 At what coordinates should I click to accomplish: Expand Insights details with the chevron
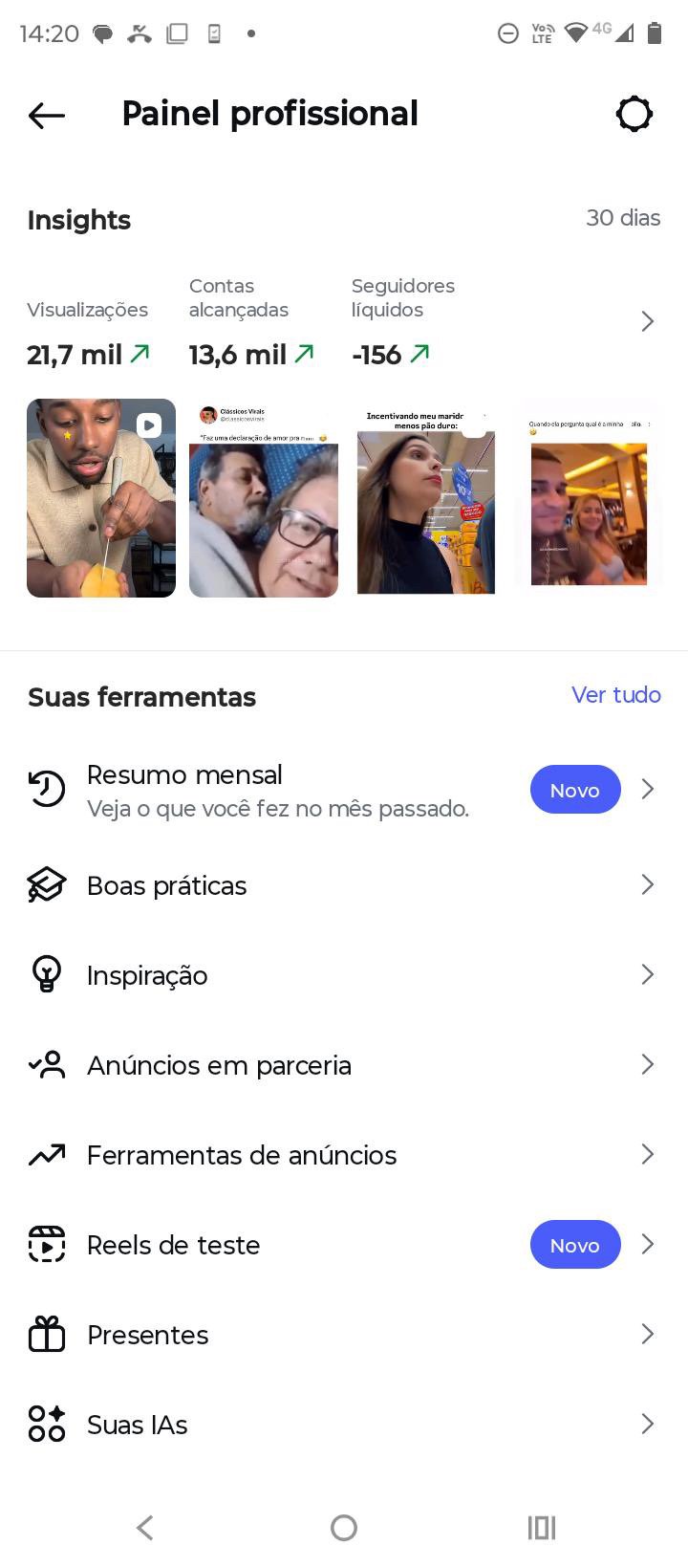647,321
